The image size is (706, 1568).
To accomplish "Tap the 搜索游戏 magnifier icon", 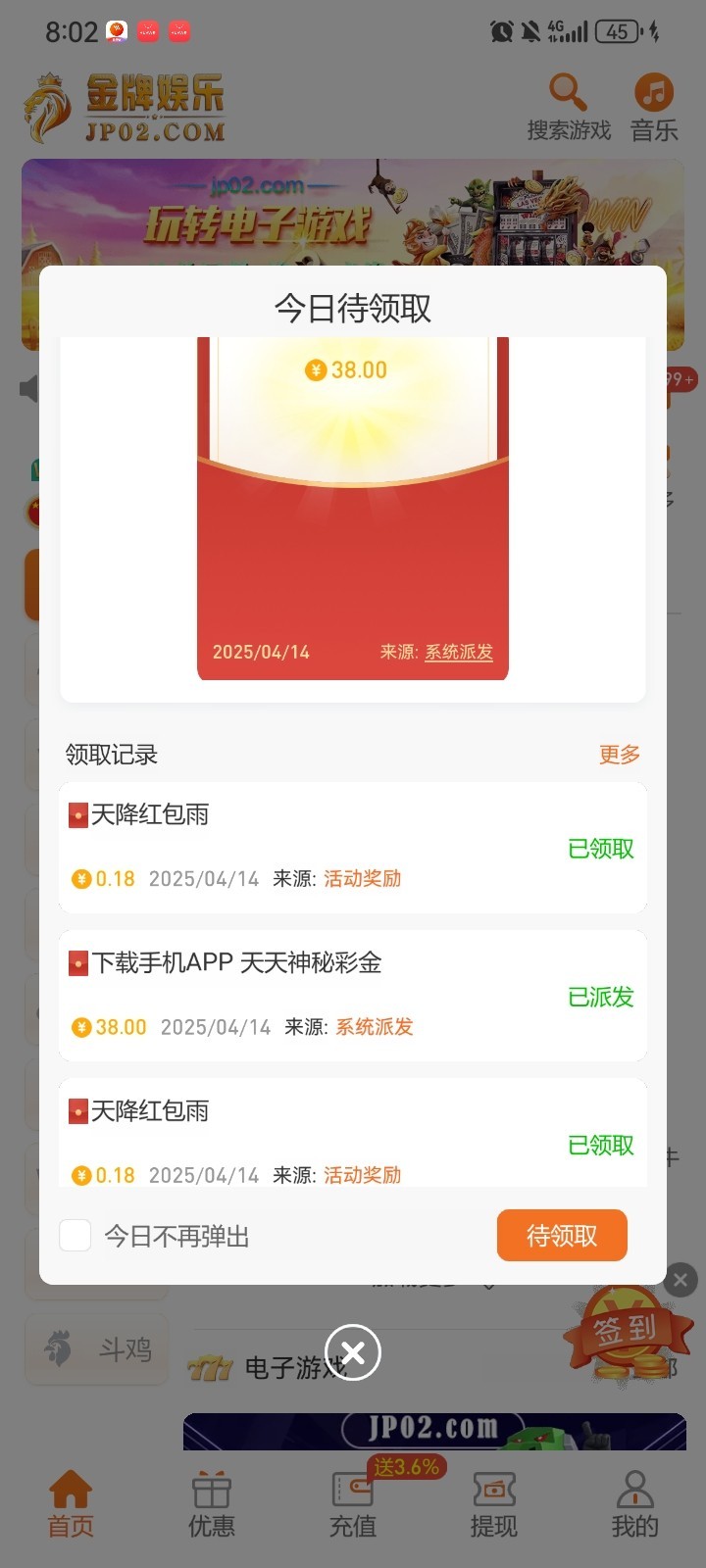I will coord(567,91).
